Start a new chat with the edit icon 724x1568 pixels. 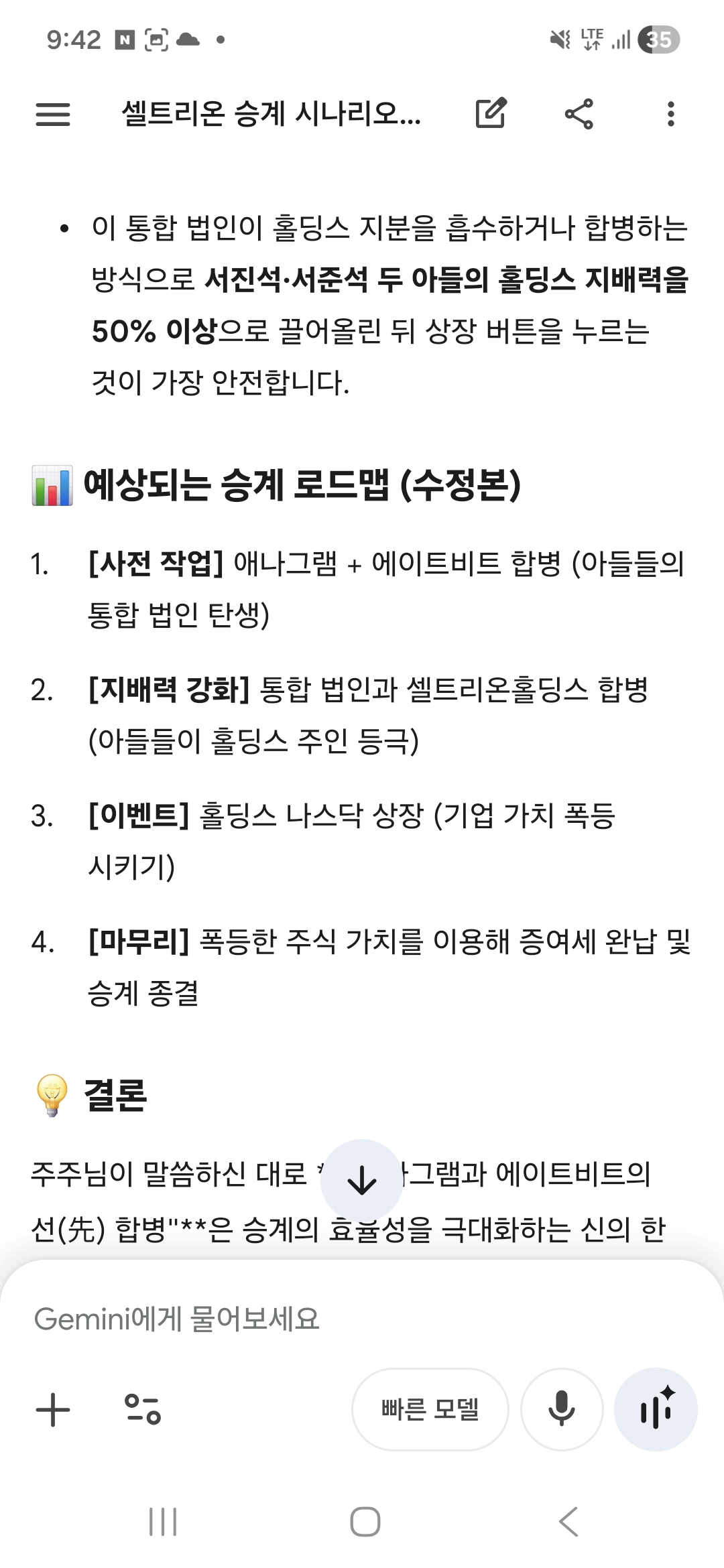(x=491, y=114)
